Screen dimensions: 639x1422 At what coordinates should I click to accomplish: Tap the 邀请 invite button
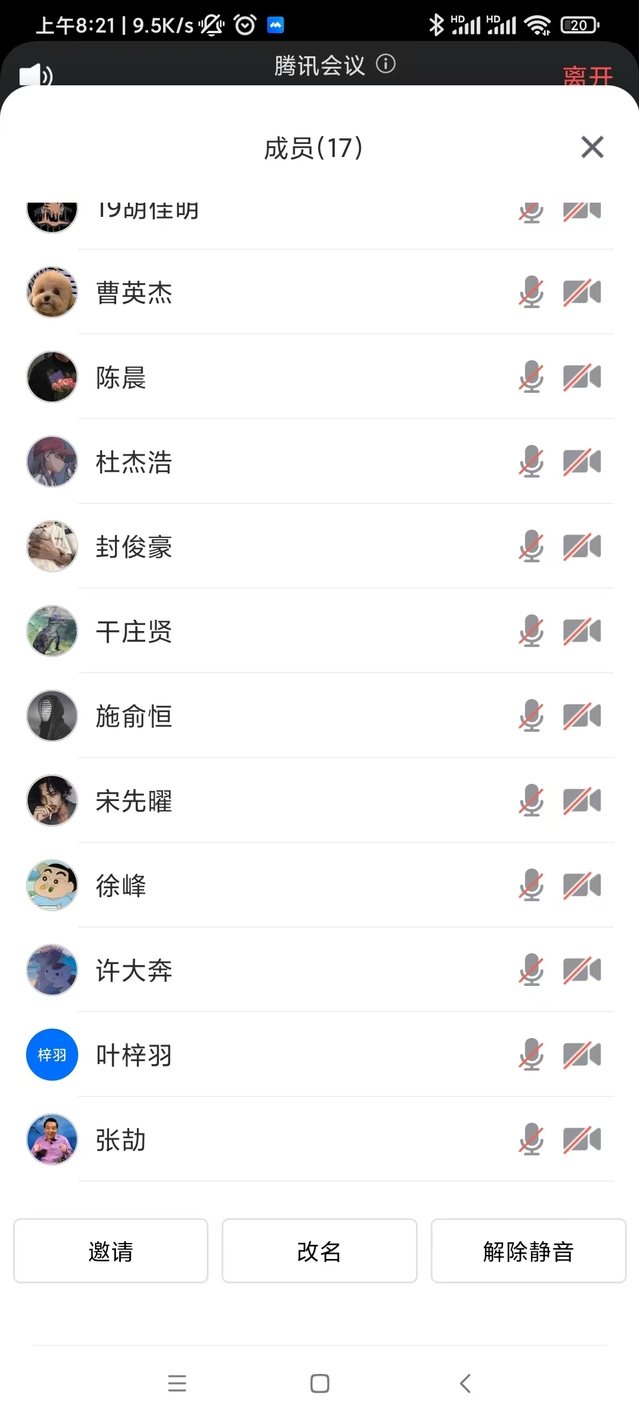click(x=110, y=1251)
